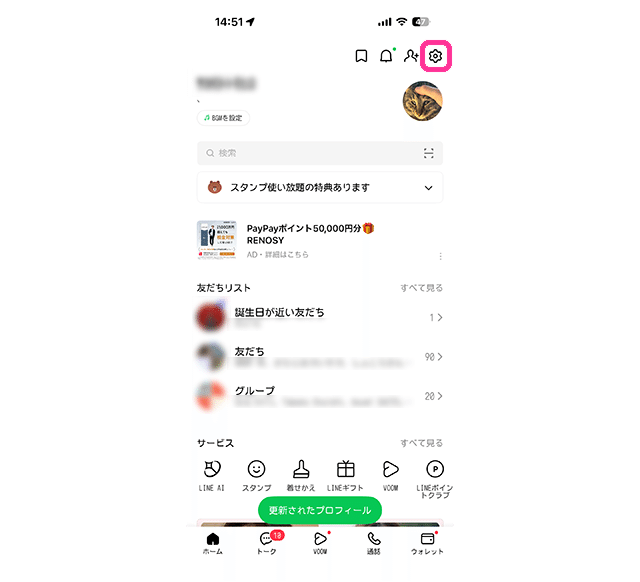Open LINE AI service
Screen dimensions: 640x582
tap(212, 474)
